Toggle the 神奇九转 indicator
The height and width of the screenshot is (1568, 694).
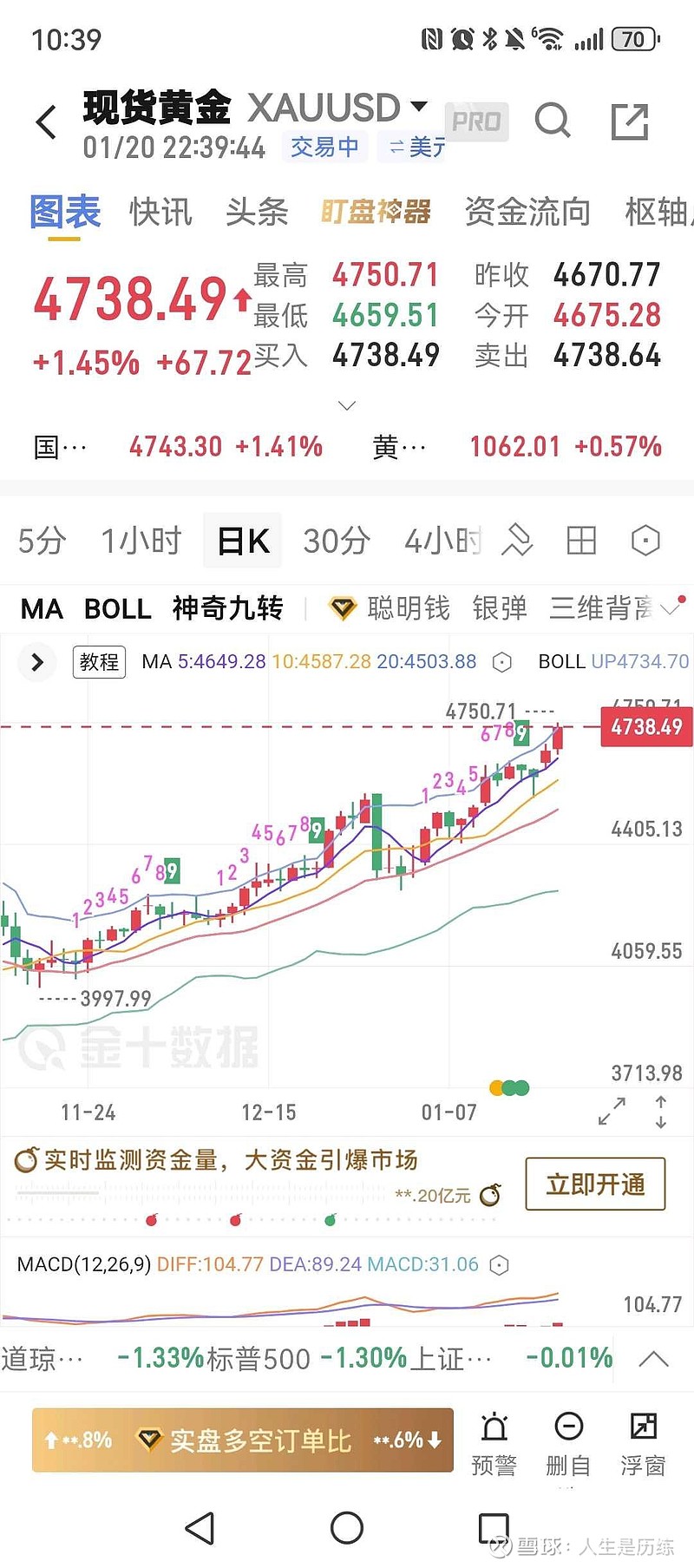tap(227, 608)
